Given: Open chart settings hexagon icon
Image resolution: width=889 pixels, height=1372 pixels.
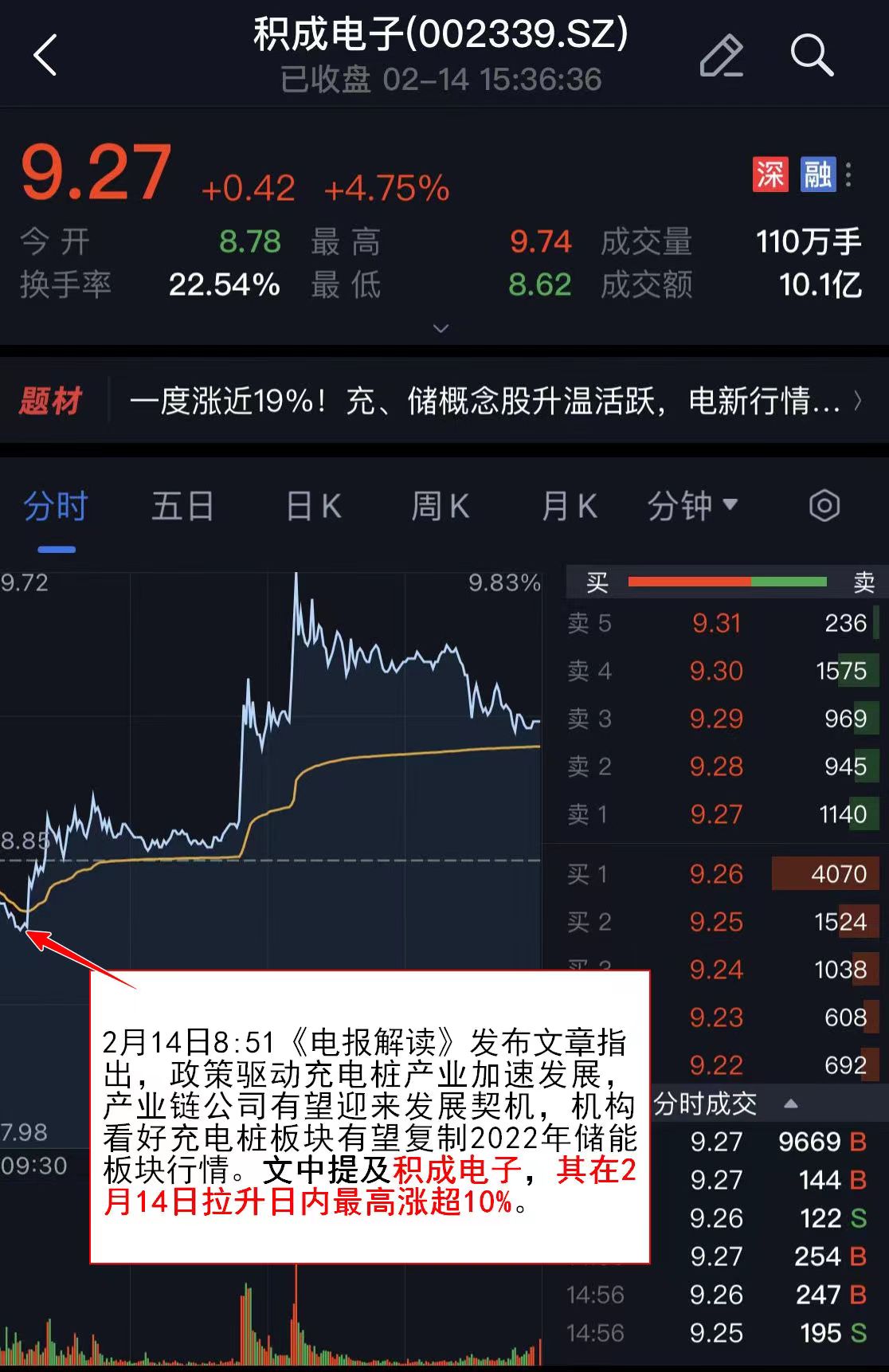Looking at the screenshot, I should 824,506.
